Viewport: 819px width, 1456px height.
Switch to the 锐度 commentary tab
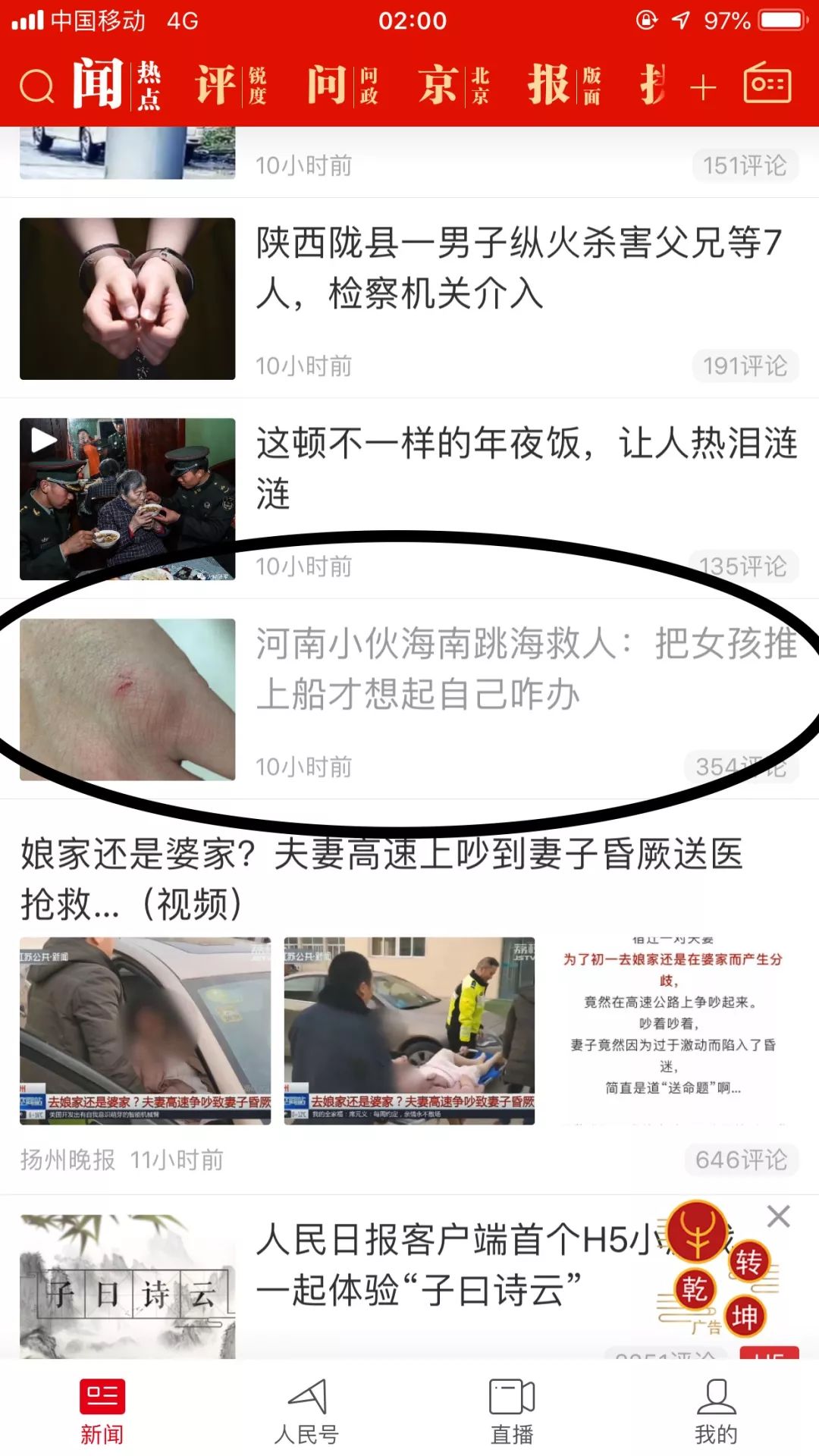[x=231, y=84]
